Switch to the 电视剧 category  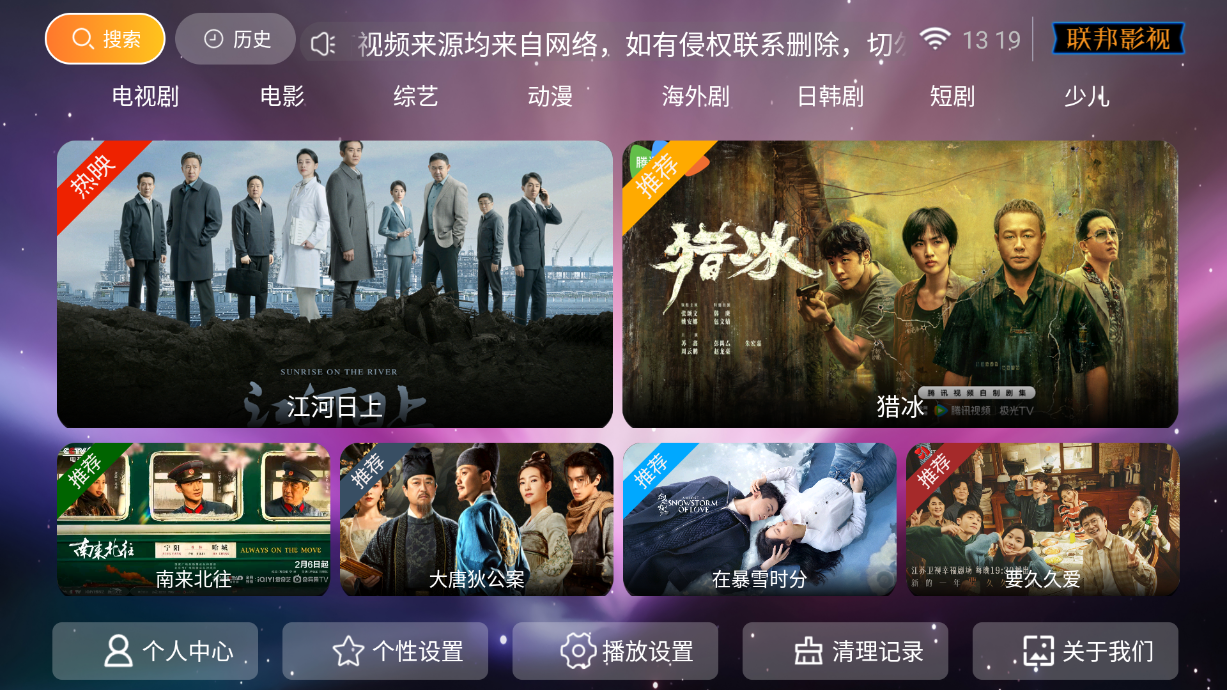[145, 97]
